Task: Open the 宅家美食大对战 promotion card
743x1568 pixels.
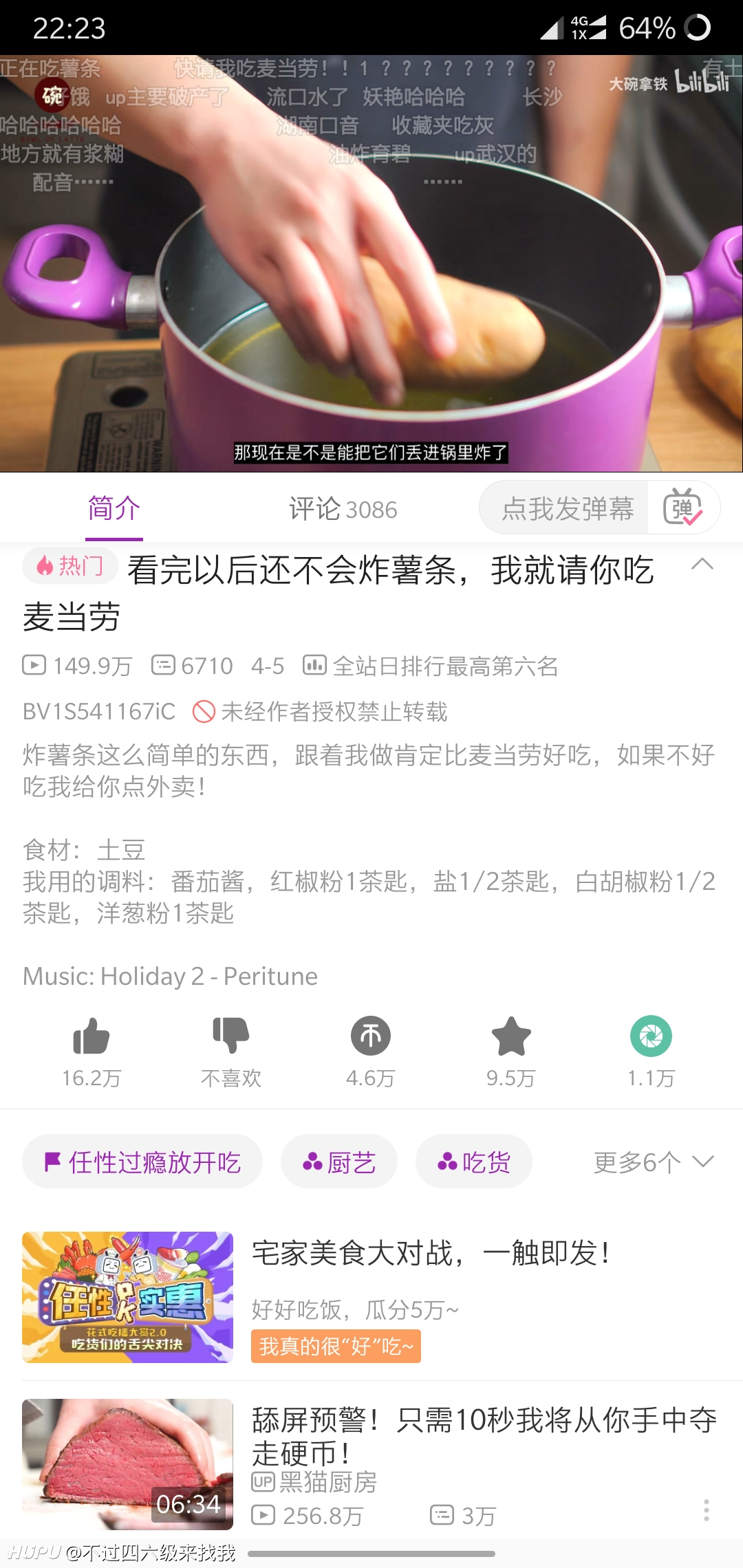Action: tap(371, 1297)
